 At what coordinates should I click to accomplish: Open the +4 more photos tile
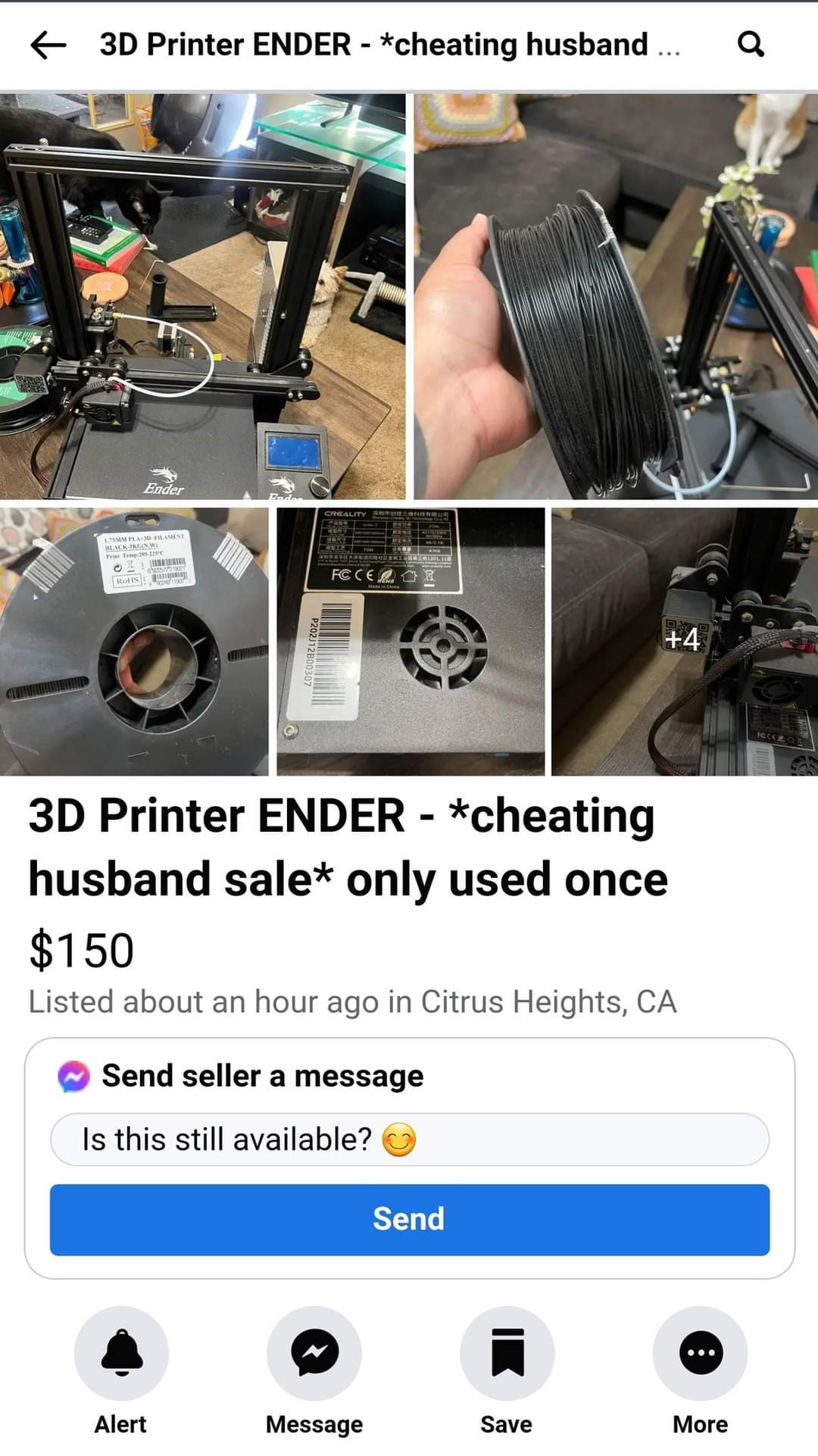click(685, 642)
